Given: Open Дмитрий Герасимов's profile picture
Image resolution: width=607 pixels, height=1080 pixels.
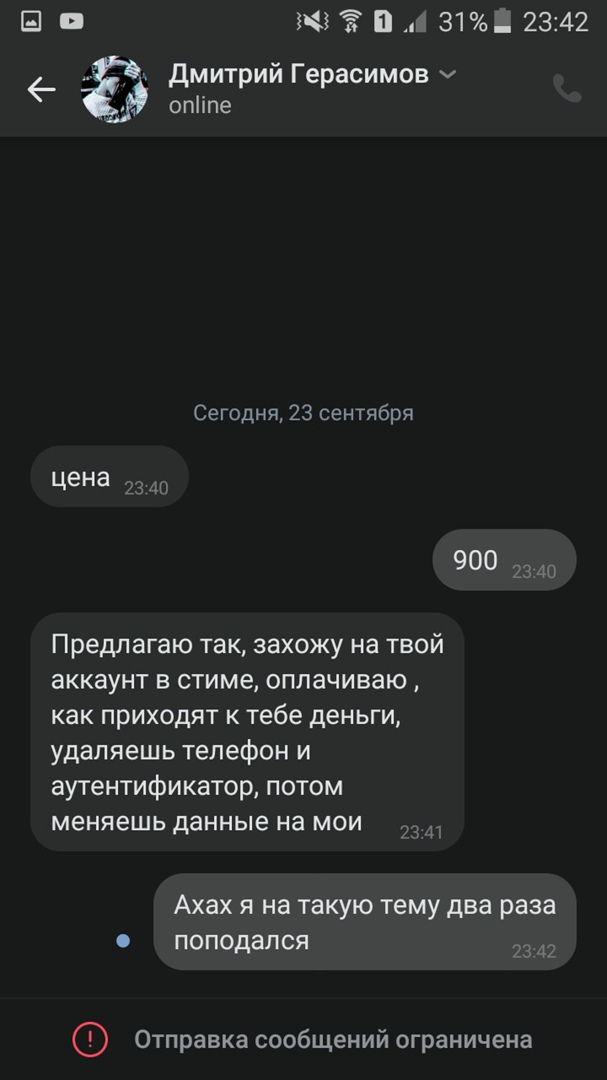Looking at the screenshot, I should [114, 90].
